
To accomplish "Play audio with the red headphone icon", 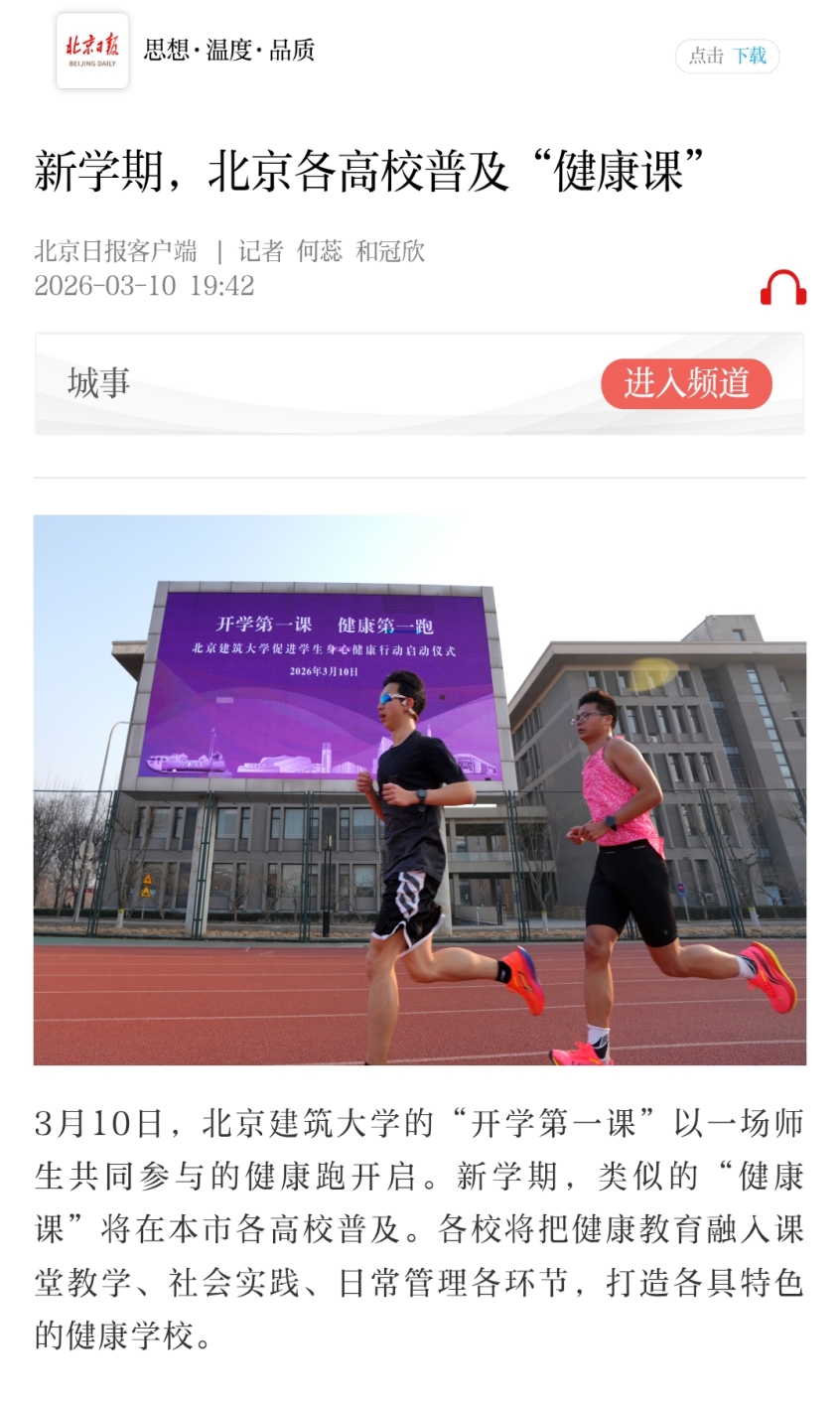I will [x=782, y=288].
